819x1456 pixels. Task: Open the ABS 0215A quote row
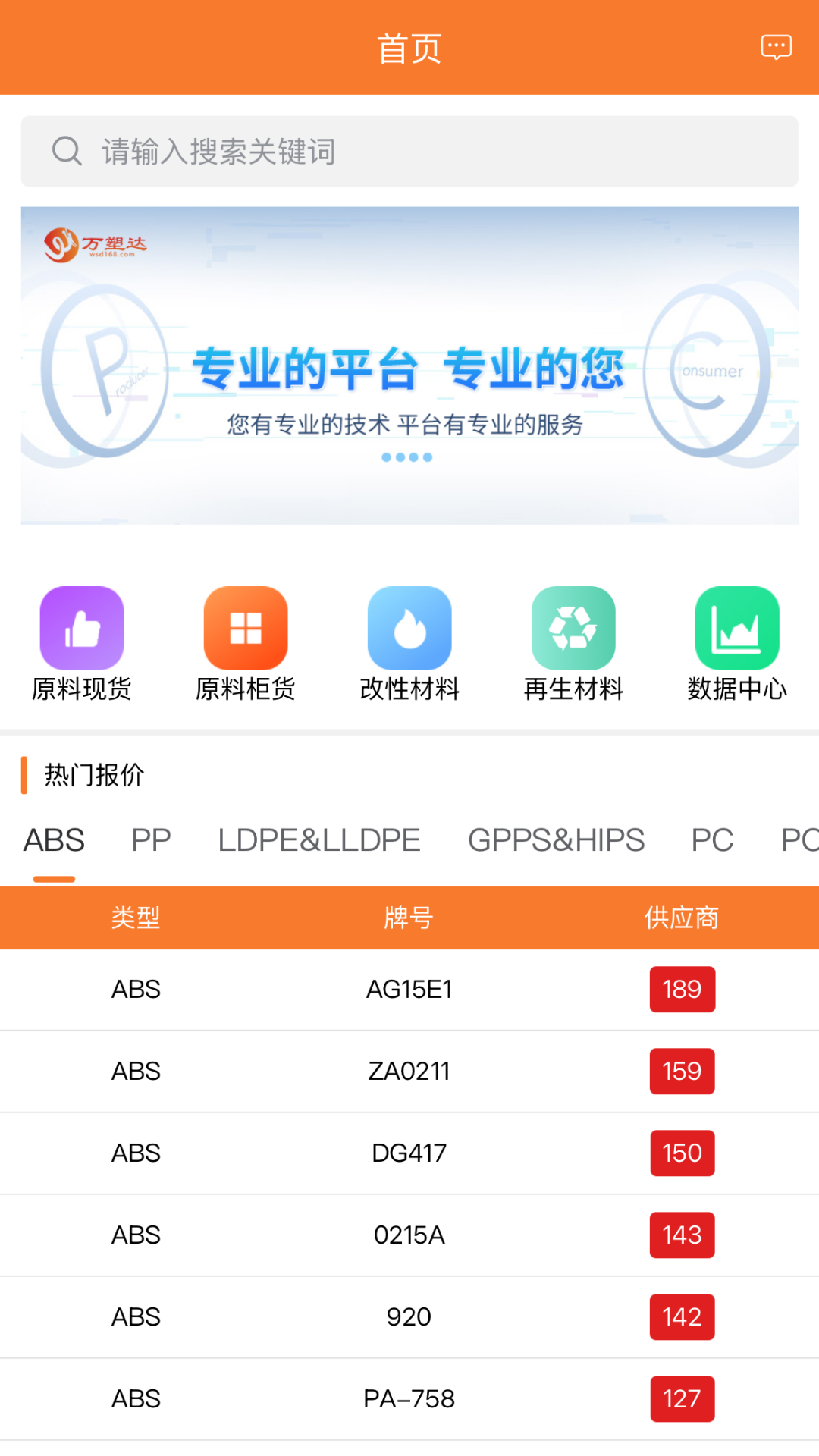pos(409,1235)
